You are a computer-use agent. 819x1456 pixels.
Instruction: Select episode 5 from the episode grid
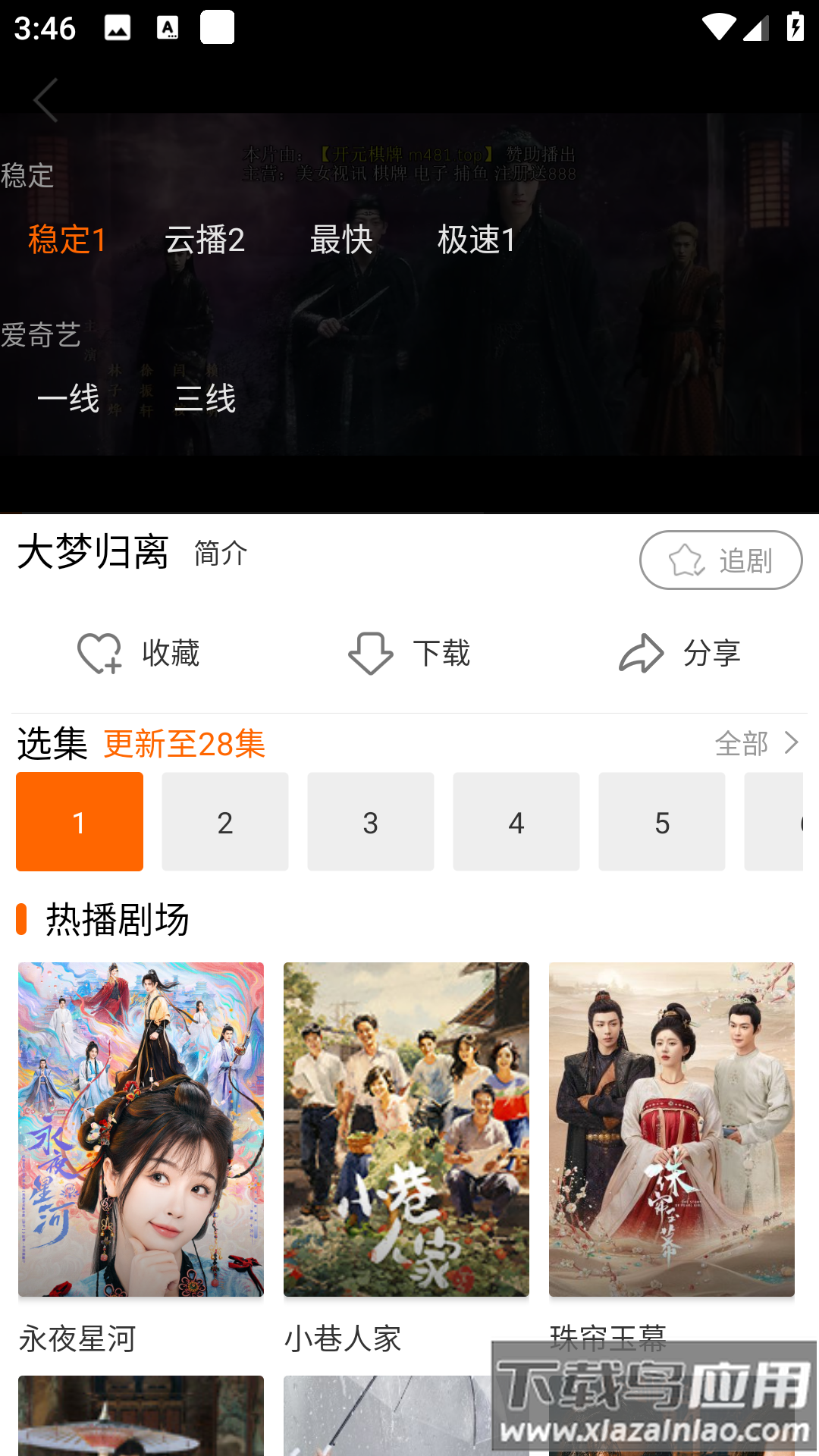(661, 821)
